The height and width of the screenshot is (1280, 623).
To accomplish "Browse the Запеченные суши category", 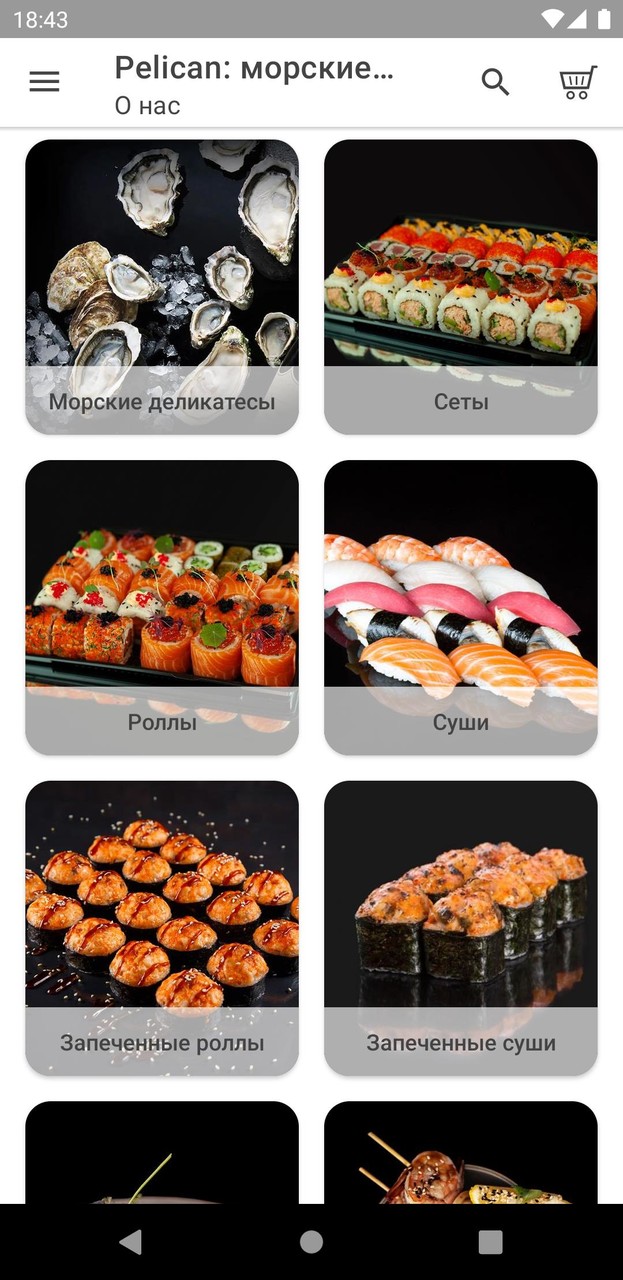I will [461, 928].
